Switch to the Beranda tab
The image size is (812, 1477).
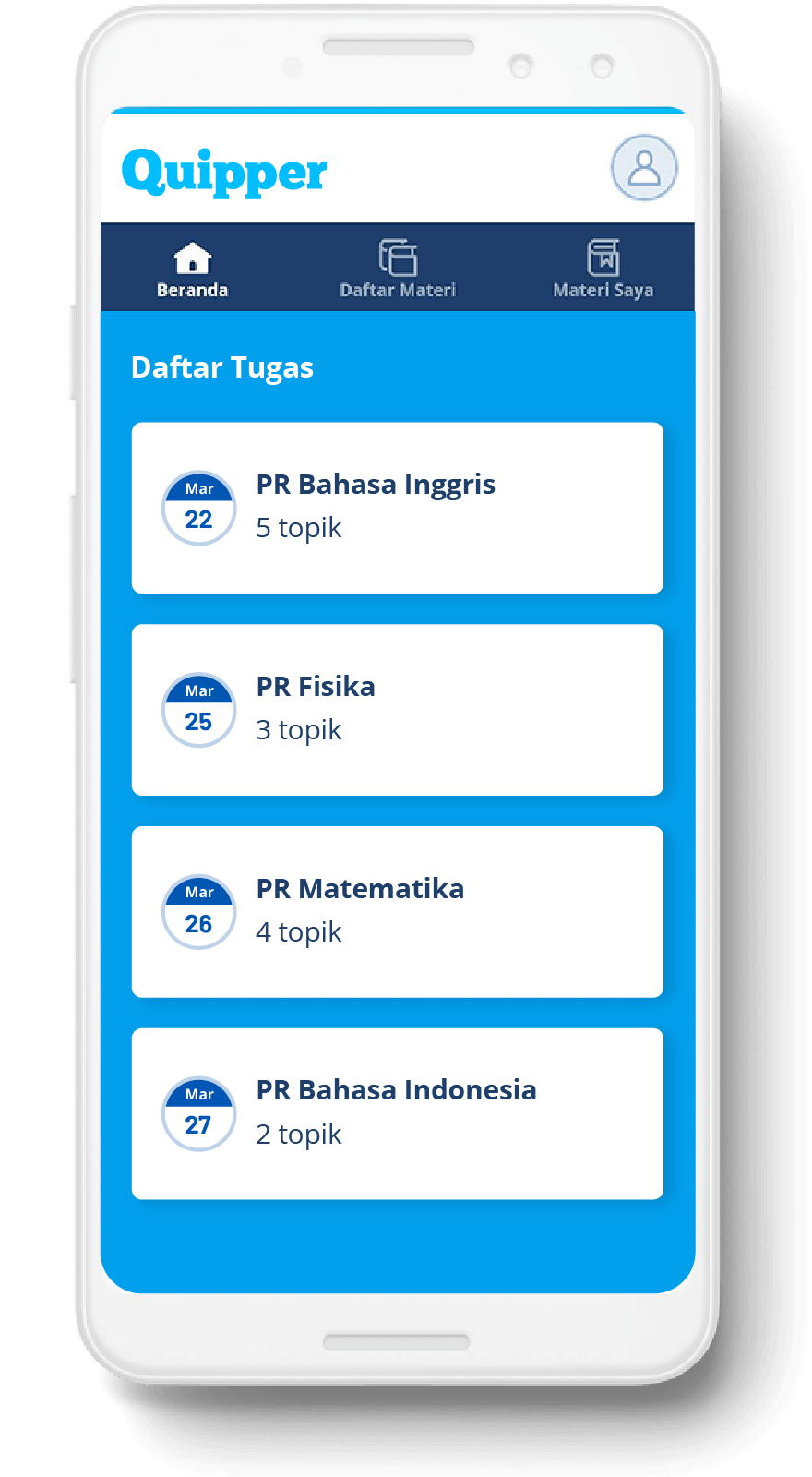pos(192,269)
